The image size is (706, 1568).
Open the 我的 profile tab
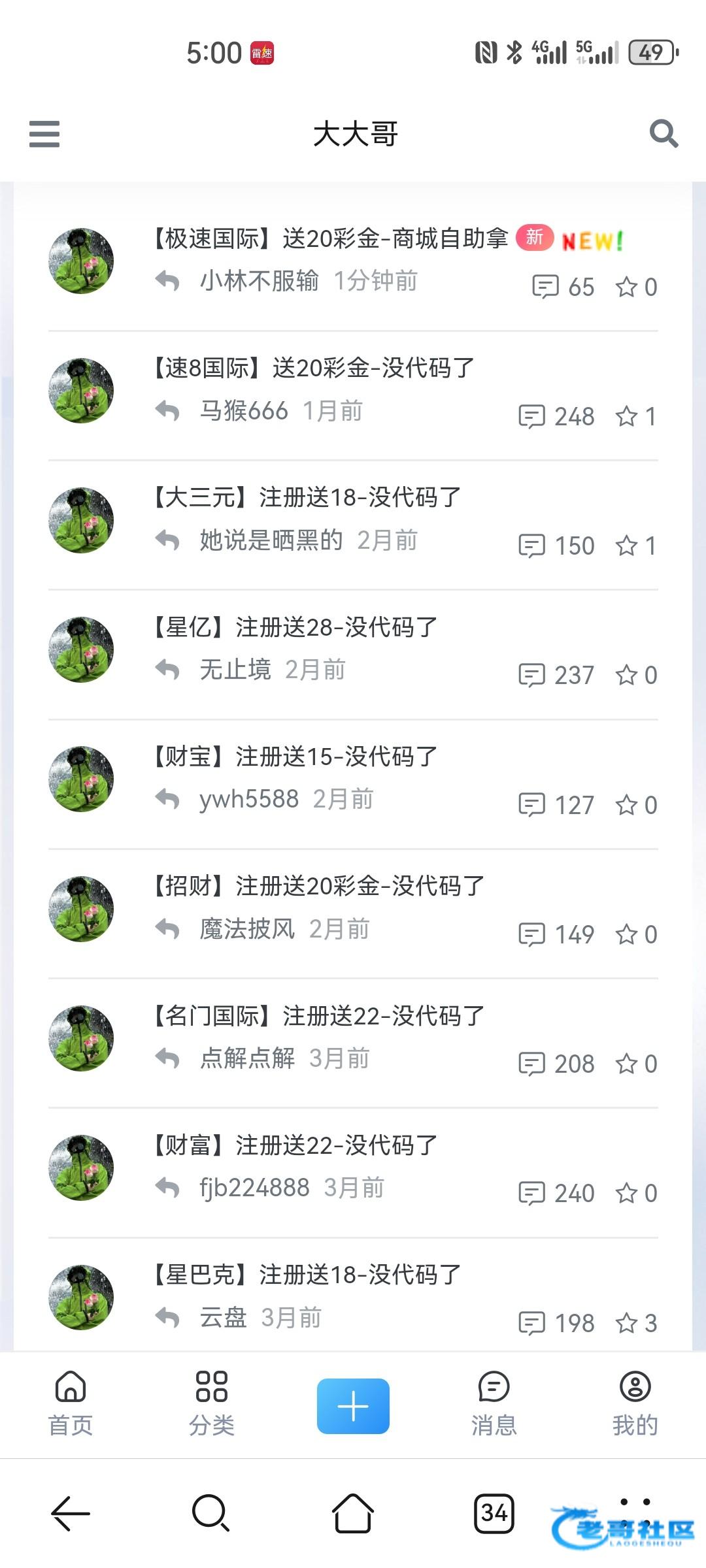[635, 1403]
